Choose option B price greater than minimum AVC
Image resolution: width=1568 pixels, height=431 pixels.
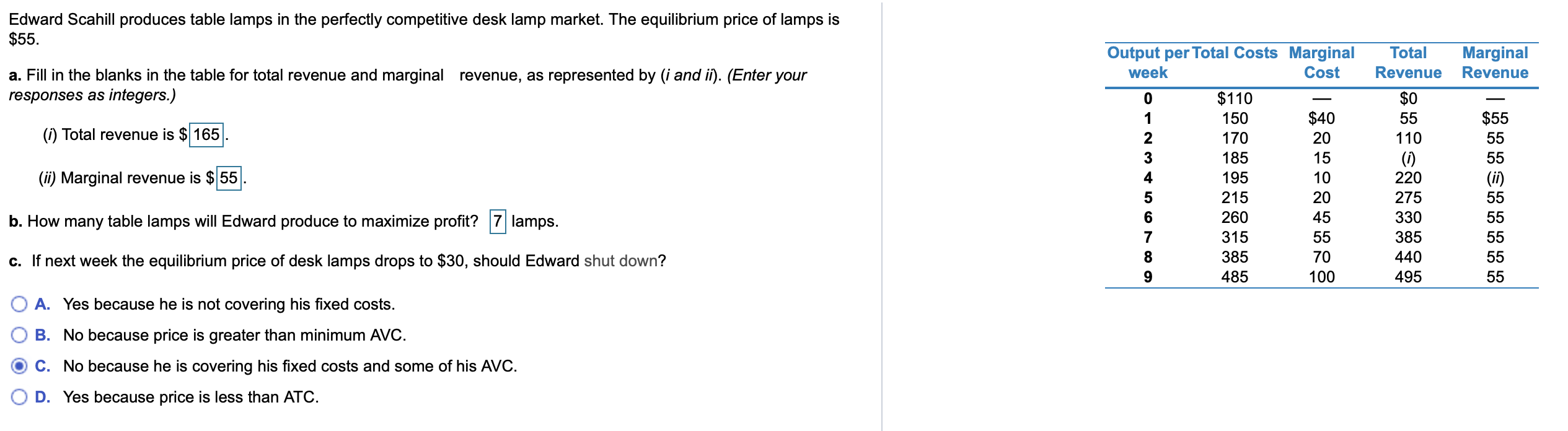19,335
